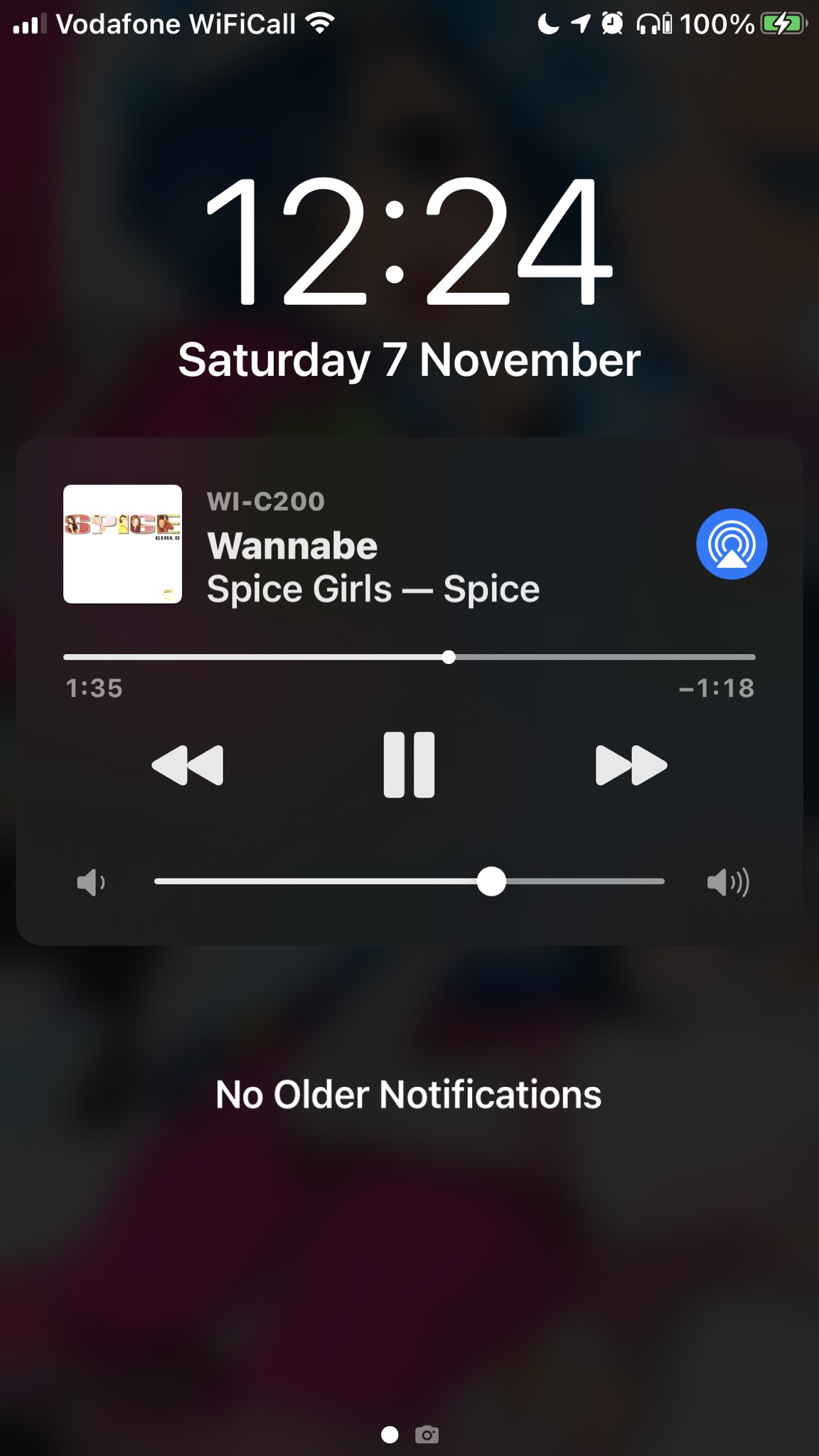
Task: Open the Spice album artwork
Action: pos(122,544)
